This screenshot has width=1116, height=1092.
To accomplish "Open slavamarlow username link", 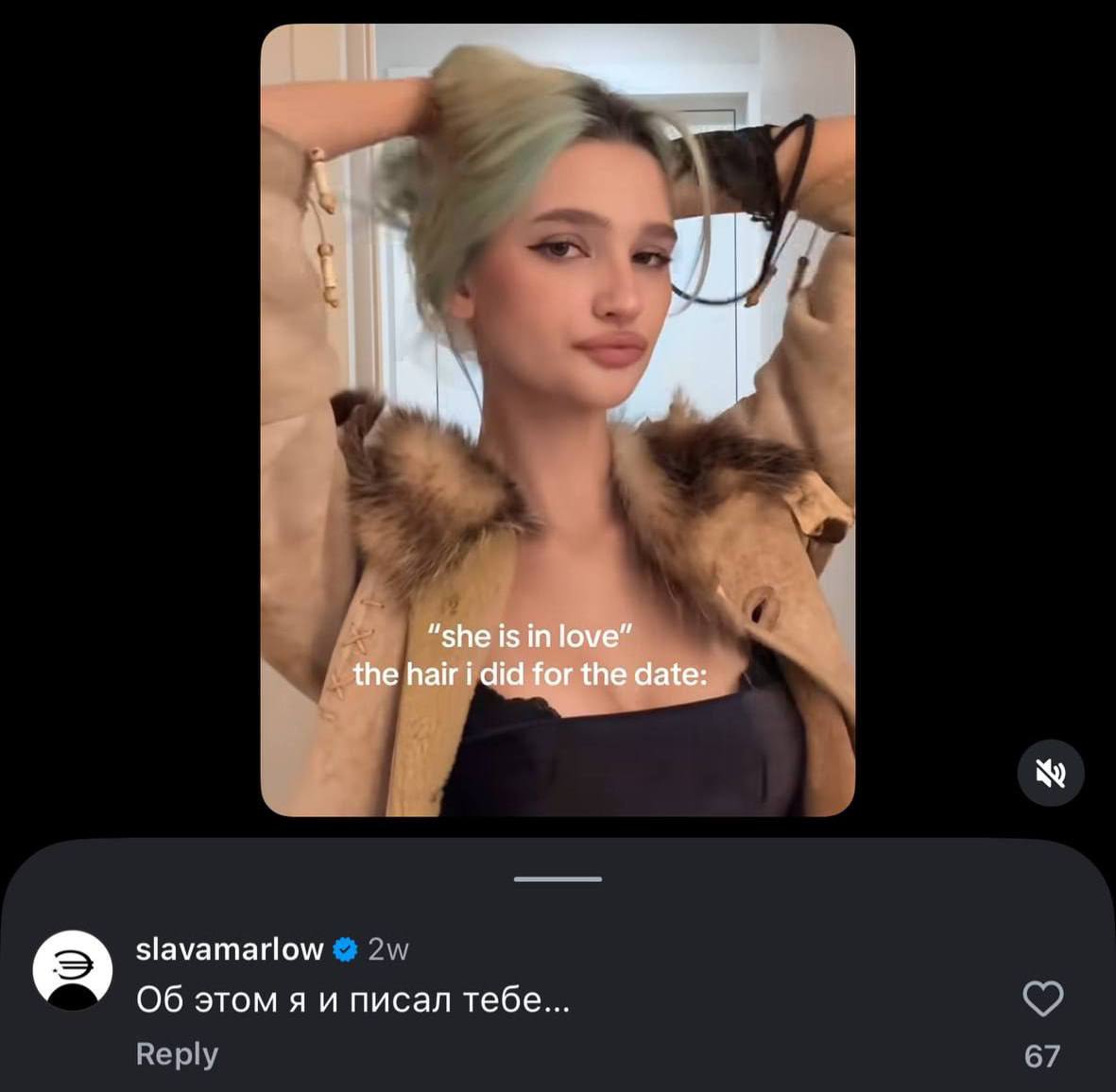I will tap(230, 948).
